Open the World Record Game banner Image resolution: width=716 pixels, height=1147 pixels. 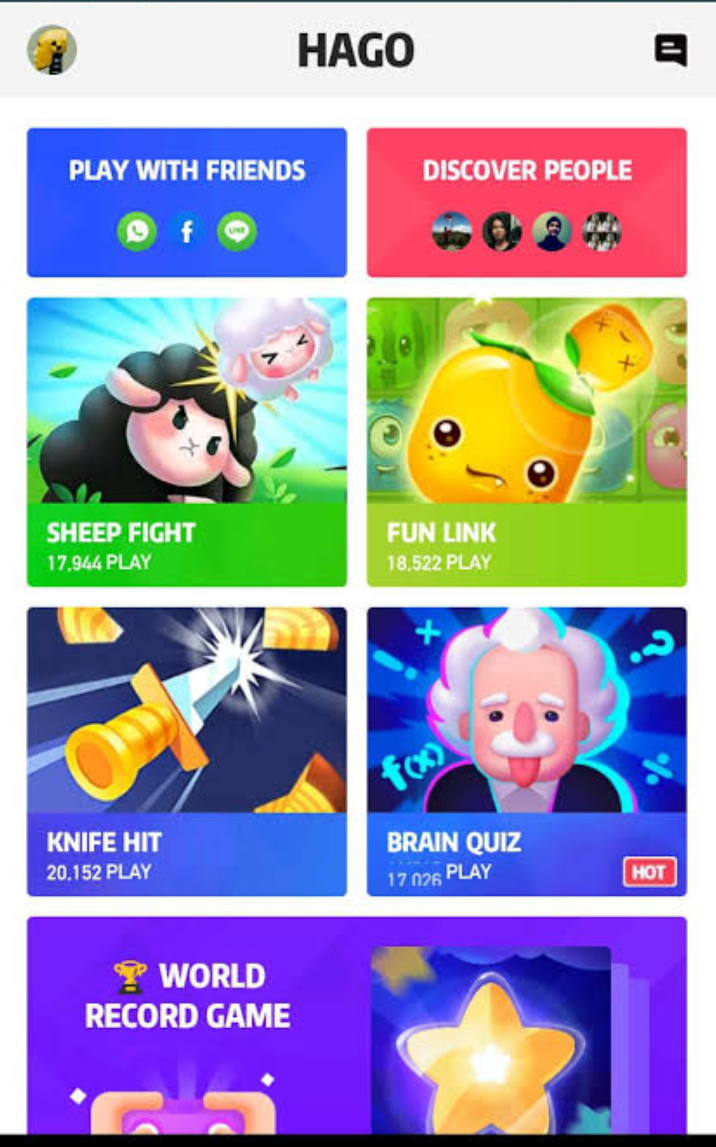(x=356, y=1025)
